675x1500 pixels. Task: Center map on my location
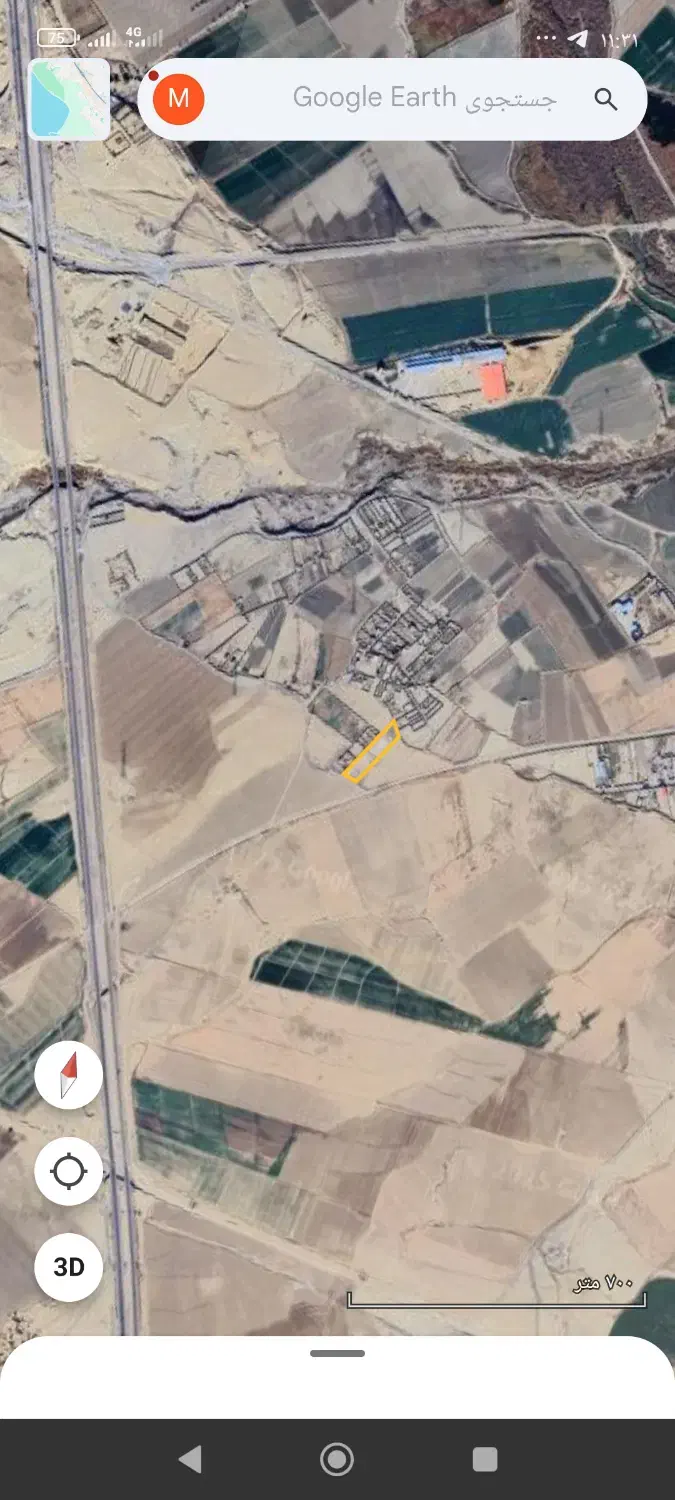tap(68, 1171)
